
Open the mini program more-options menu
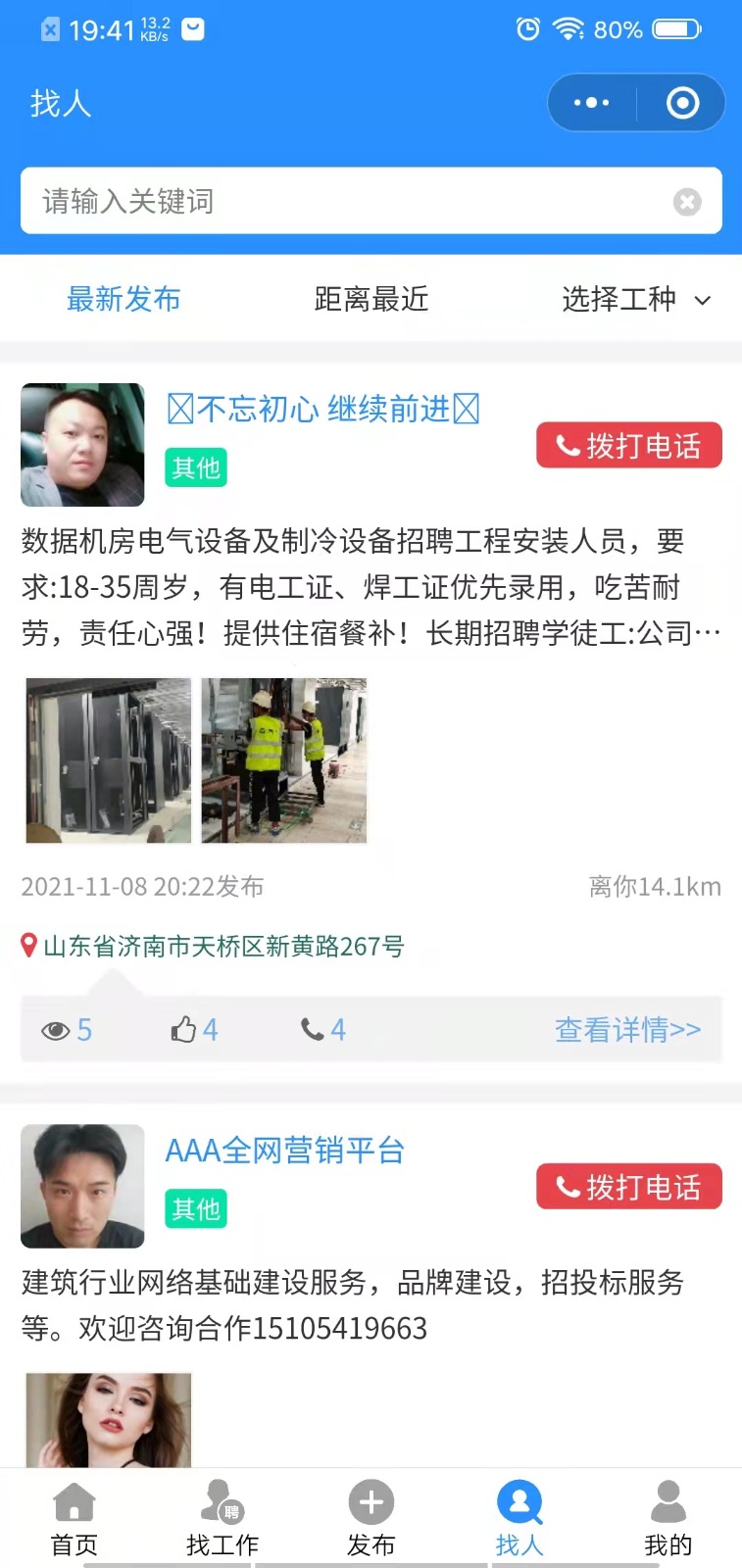coord(591,103)
